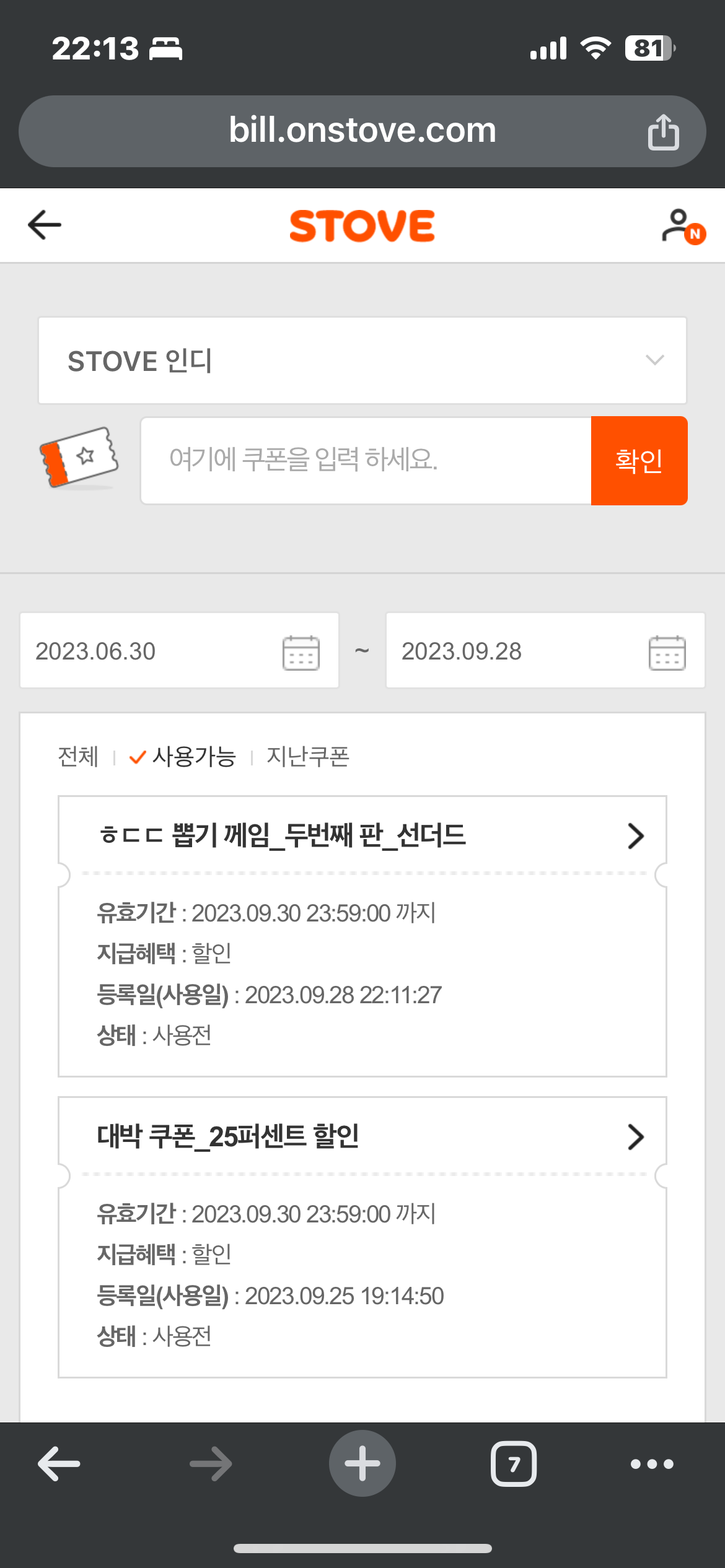This screenshot has width=725, height=1568.
Task: Open the end date picker 2023.09.28
Action: point(545,650)
